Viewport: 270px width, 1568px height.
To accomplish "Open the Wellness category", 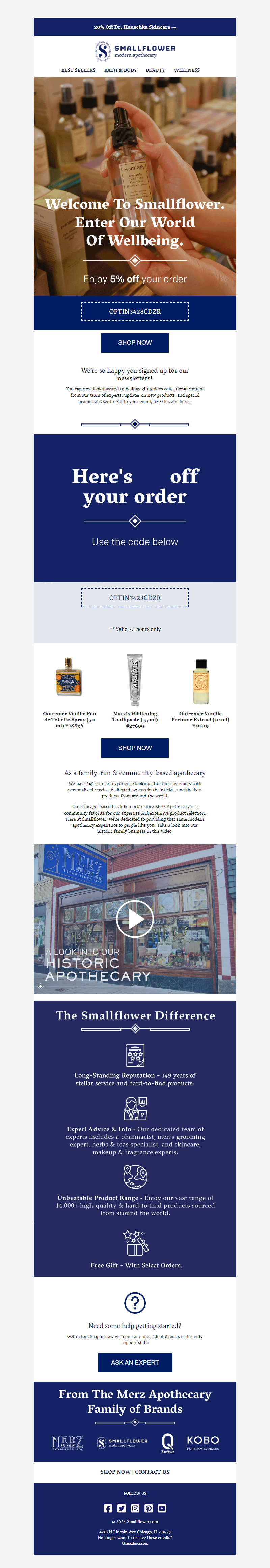I will (x=187, y=70).
